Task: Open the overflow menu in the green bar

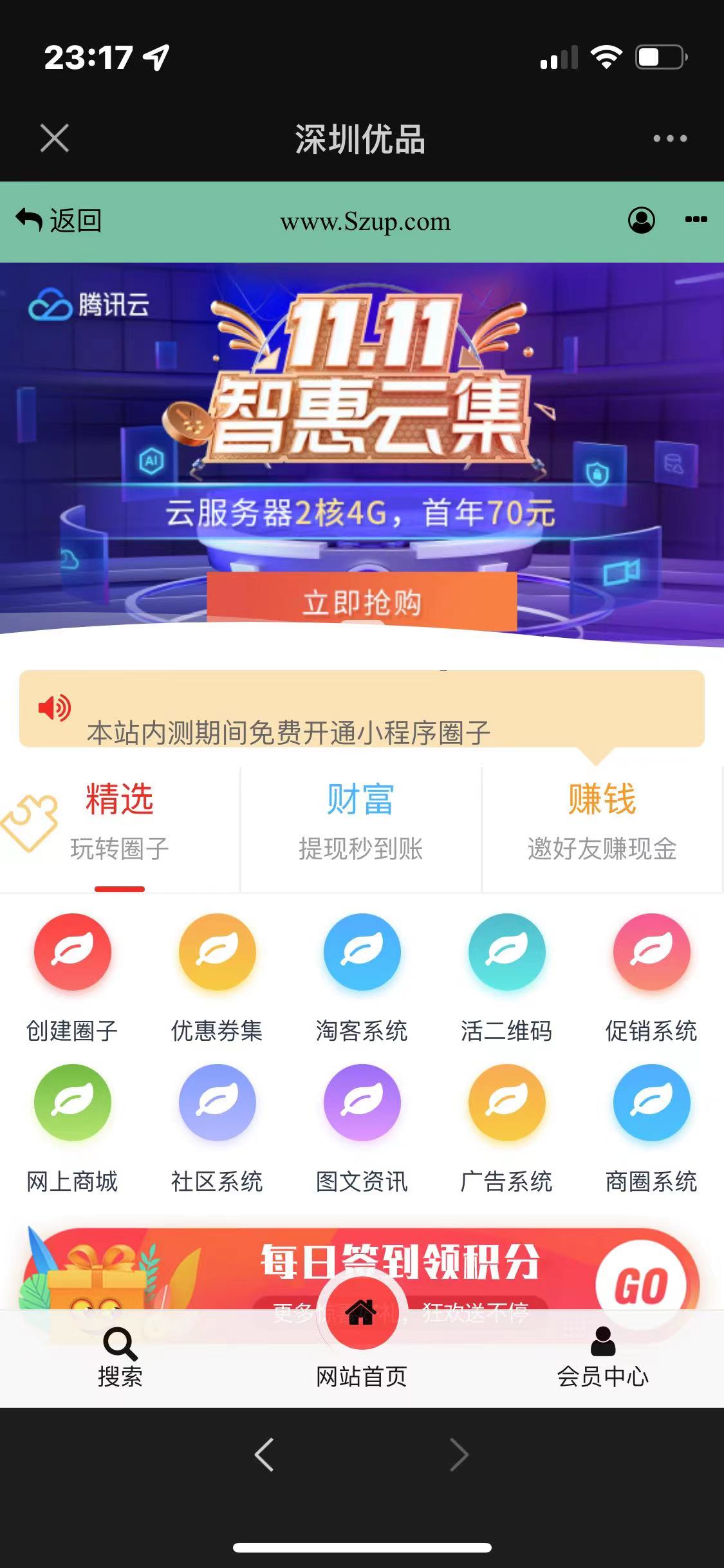Action: [696, 220]
